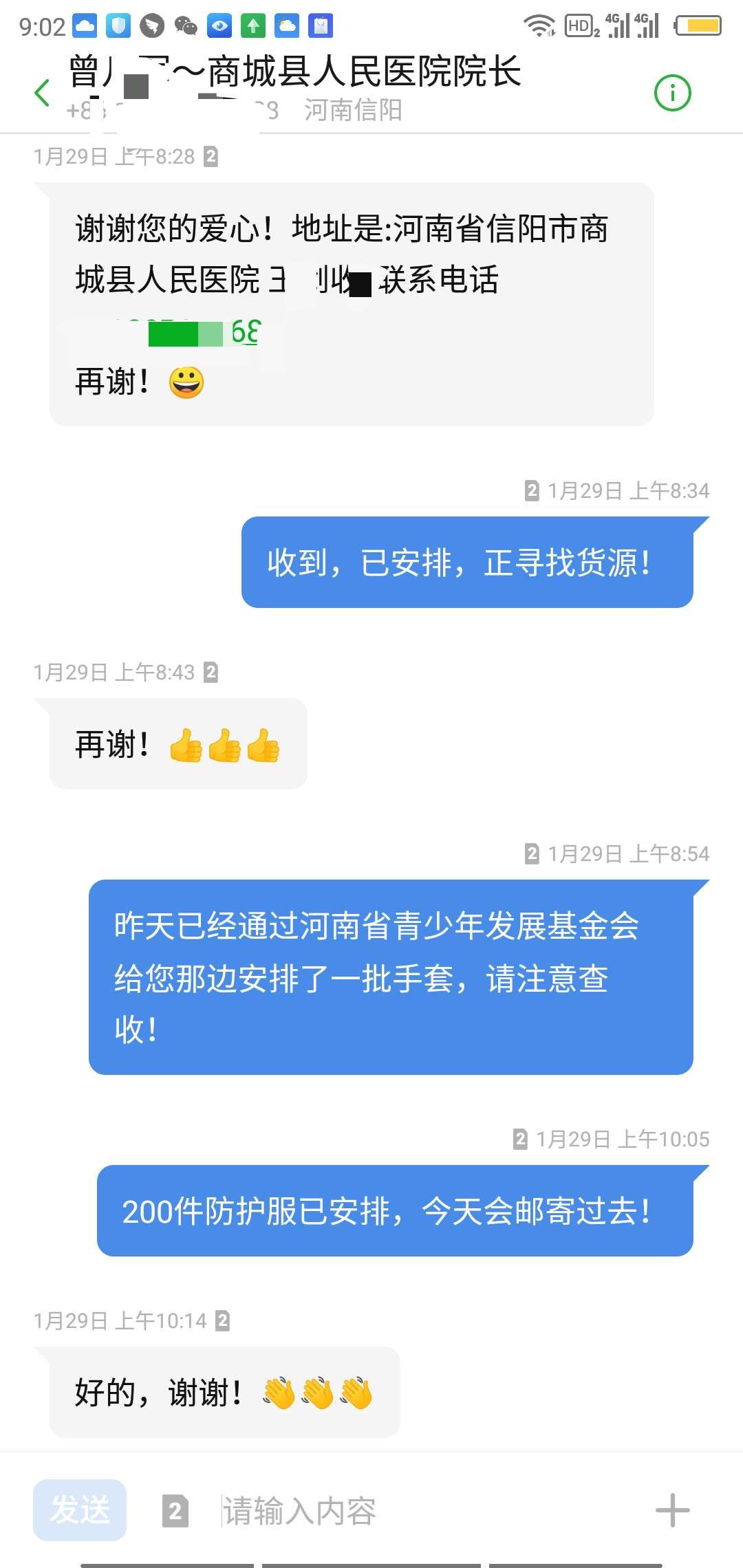
Task: Open the WeChat icon in status bar
Action: (184, 26)
